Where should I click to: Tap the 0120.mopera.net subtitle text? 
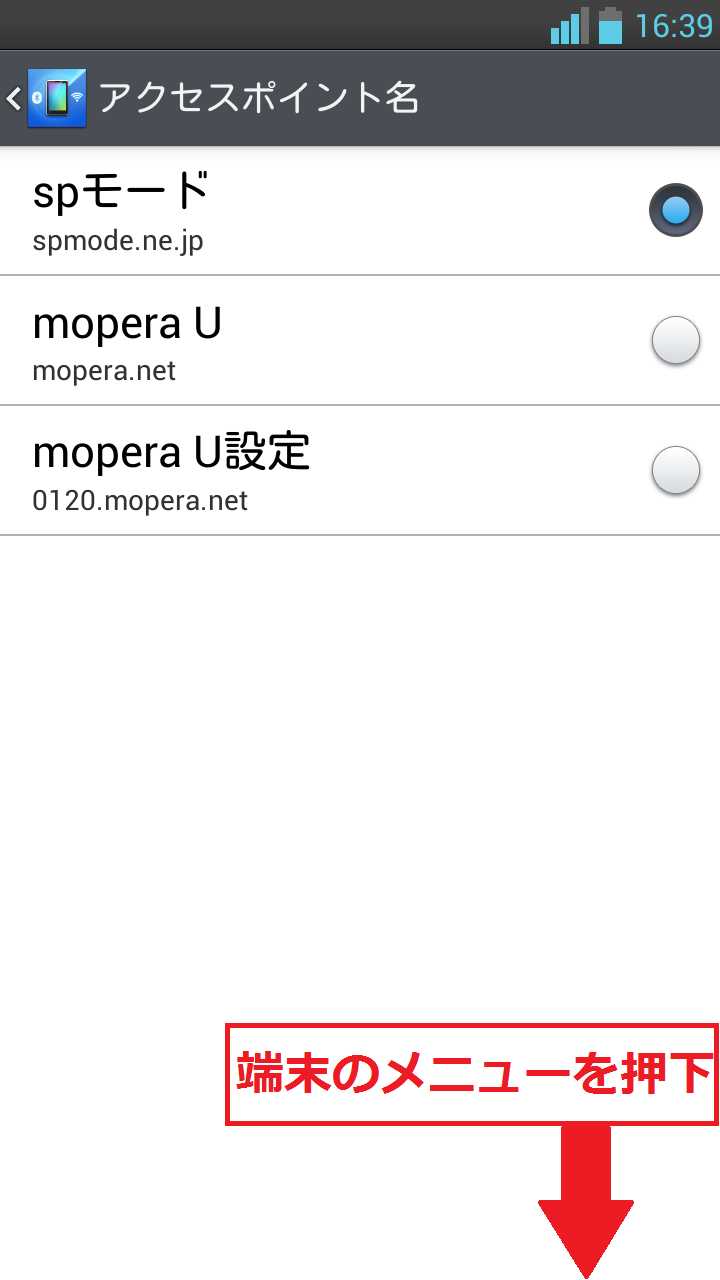point(139,500)
